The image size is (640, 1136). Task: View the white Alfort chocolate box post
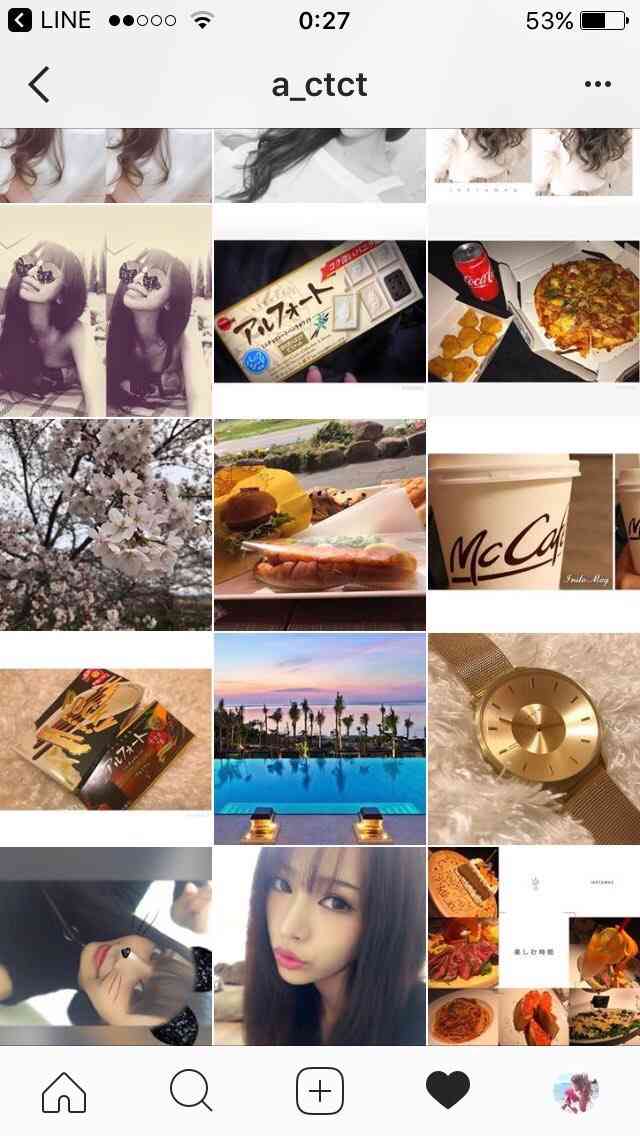[320, 311]
